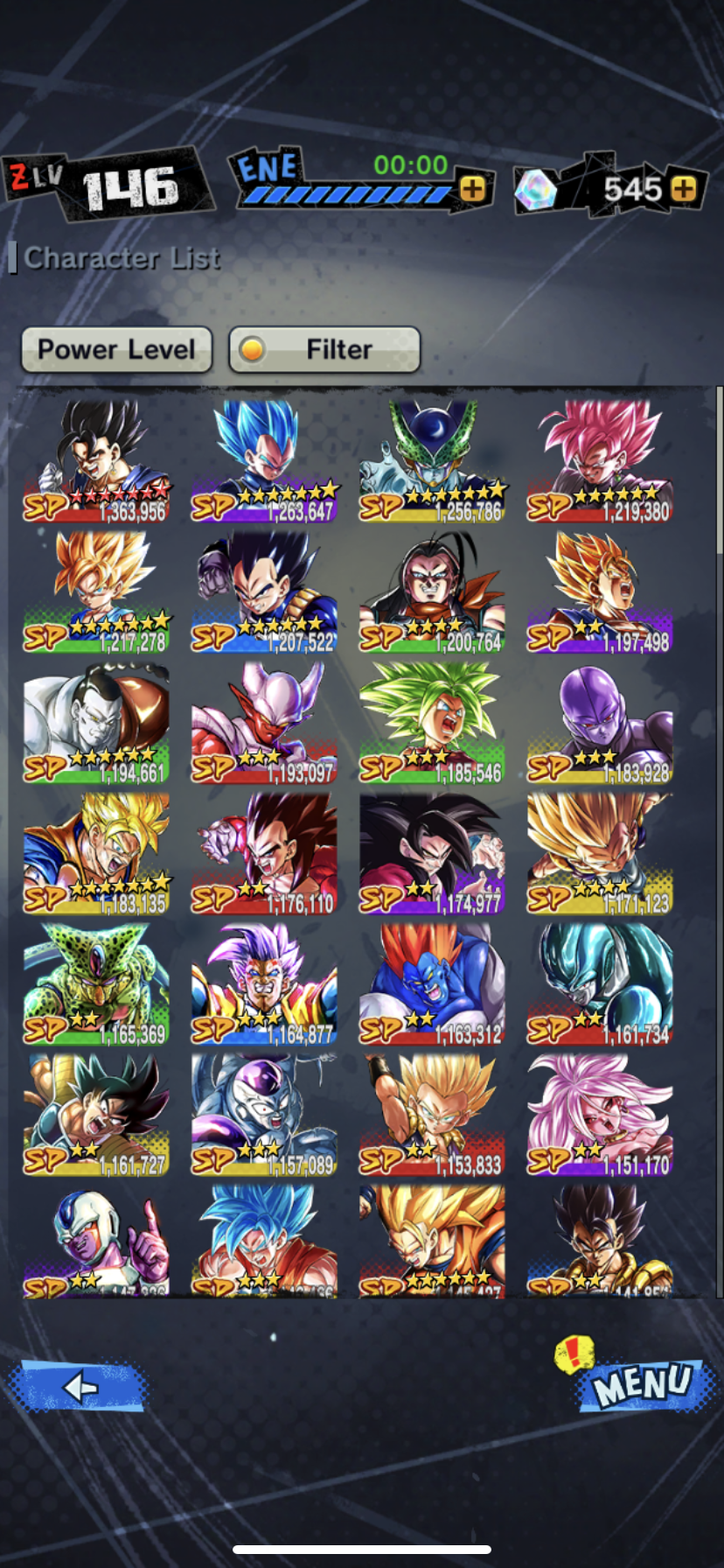The width and height of the screenshot is (724, 1568).
Task: Choose character with power 1,185,546
Action: click(x=432, y=723)
